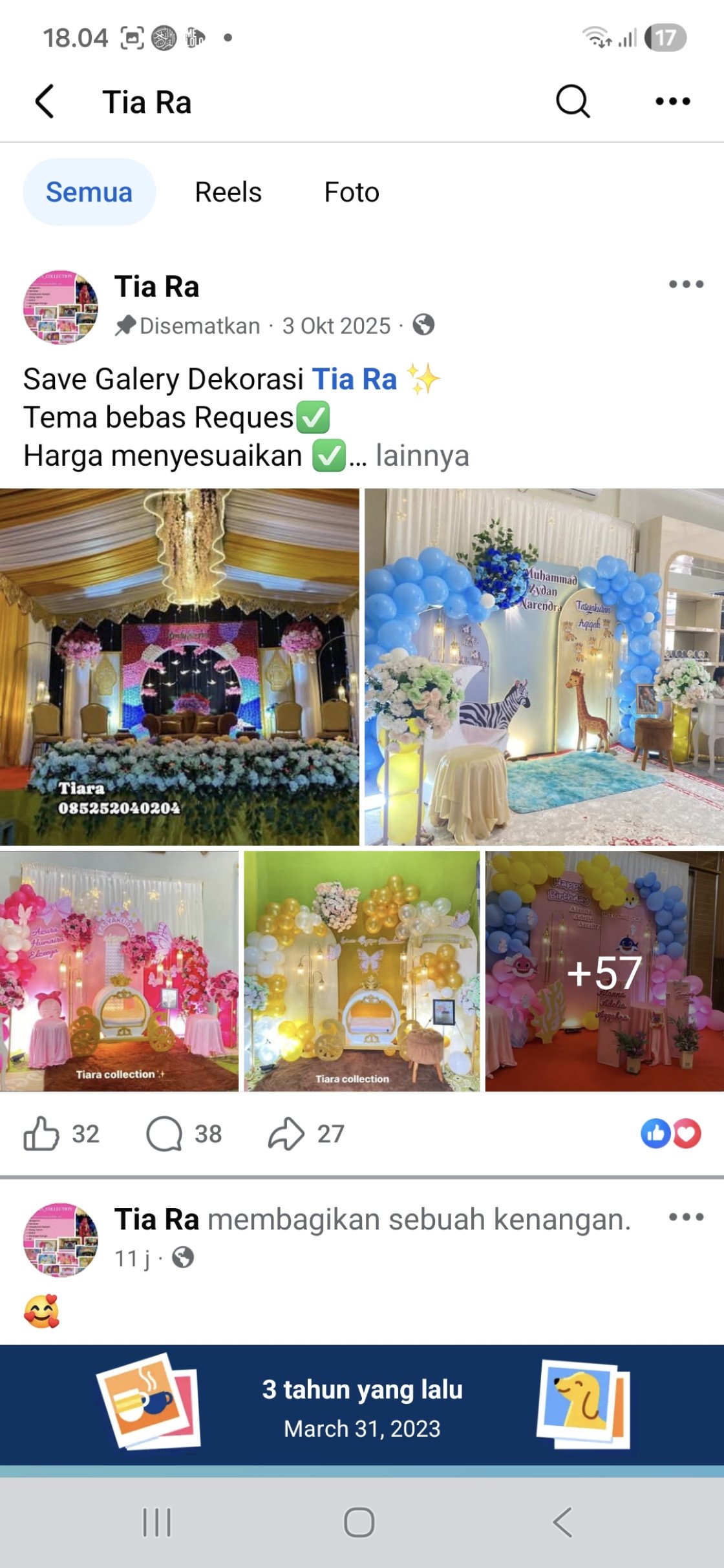Open options for the pinned post
The height and width of the screenshot is (1568, 724).
[686, 284]
